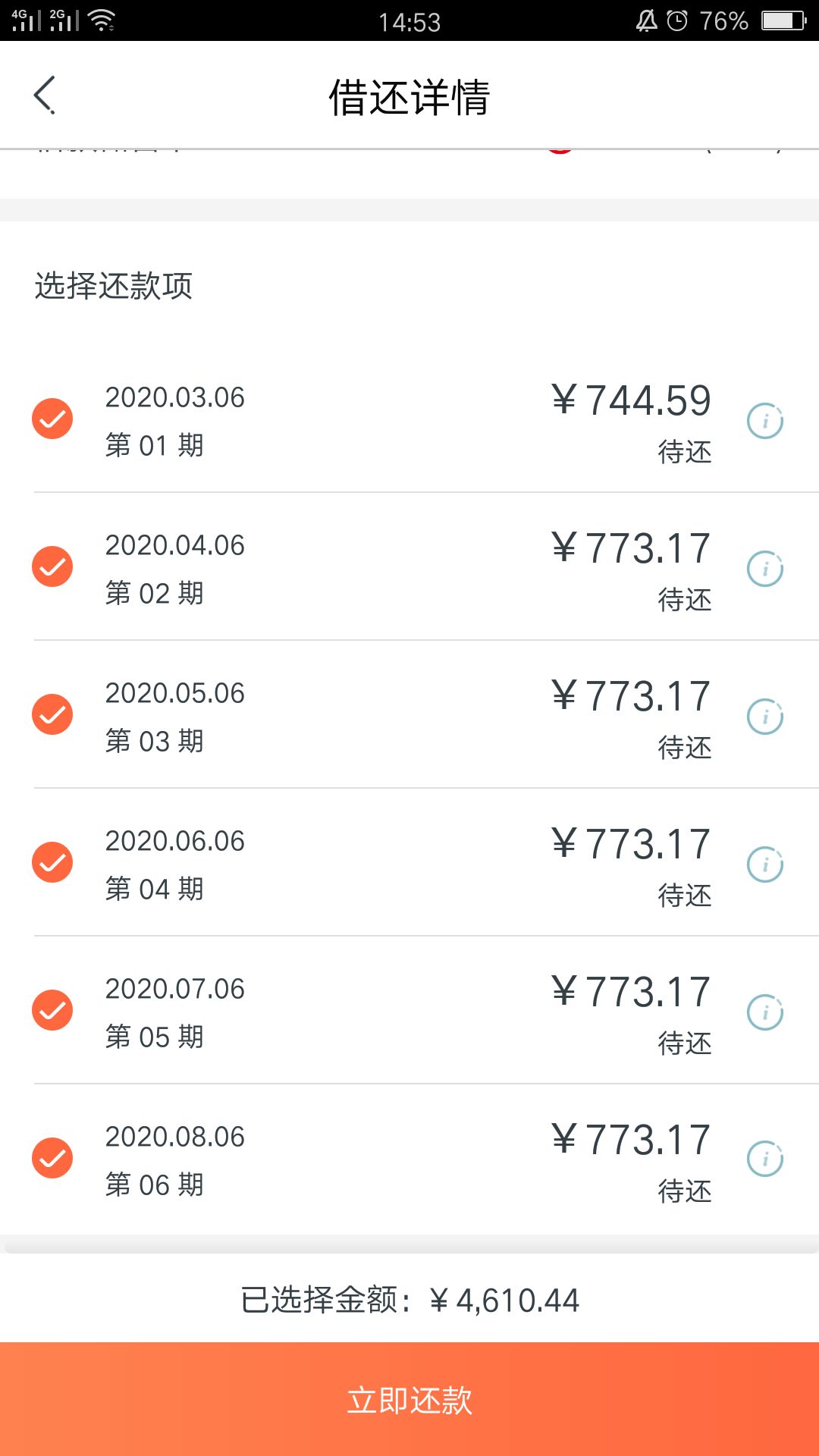Uncheck the 第 02 期 installment
This screenshot has width=819, height=1456.
(52, 567)
